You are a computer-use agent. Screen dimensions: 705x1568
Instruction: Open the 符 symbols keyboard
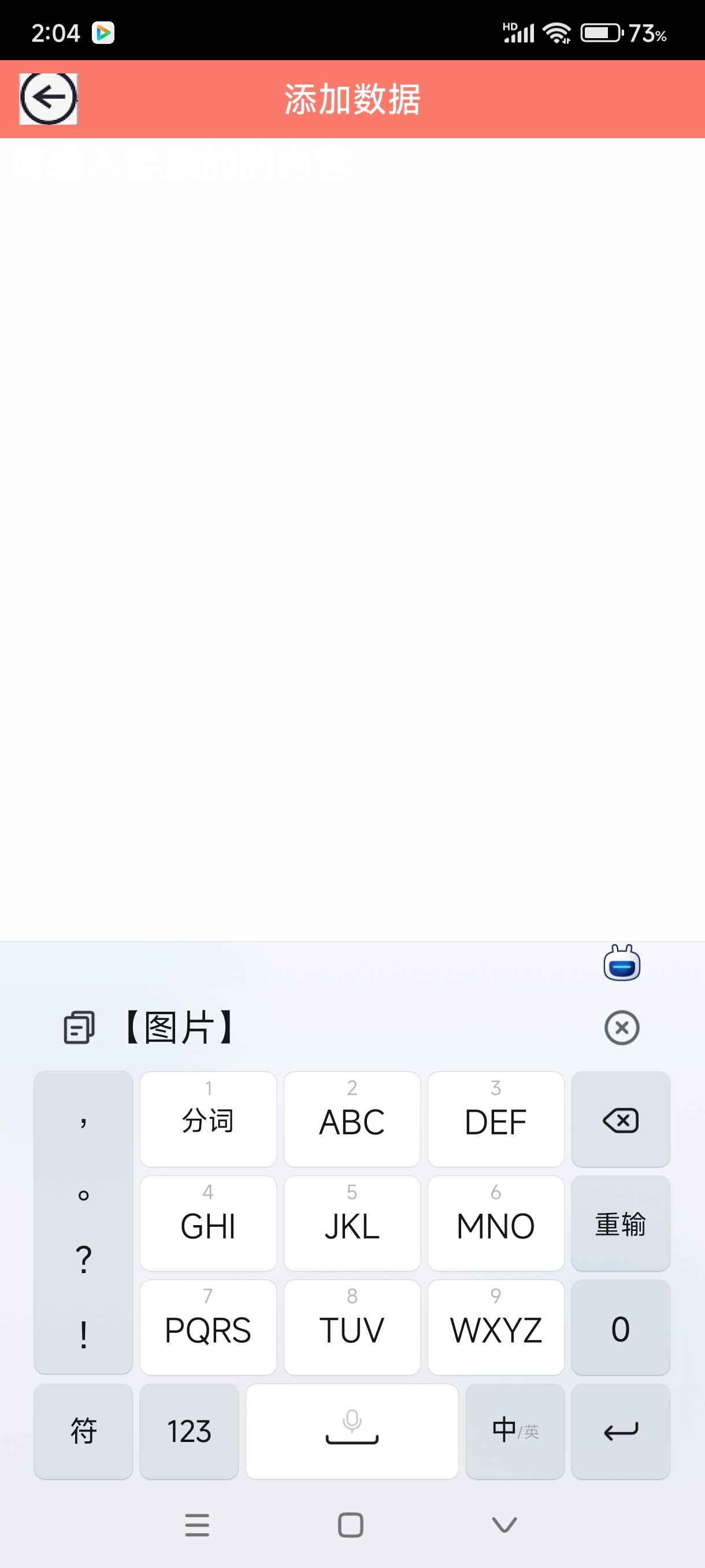click(x=83, y=1430)
